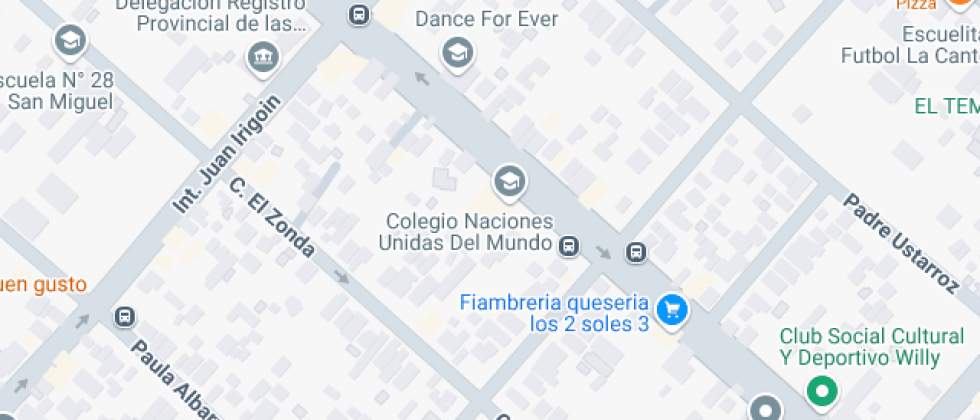Tap the bus stop beside Colegio Naciones Unidas label
Screen dimensions: 980x420
pyautogui.click(x=569, y=246)
